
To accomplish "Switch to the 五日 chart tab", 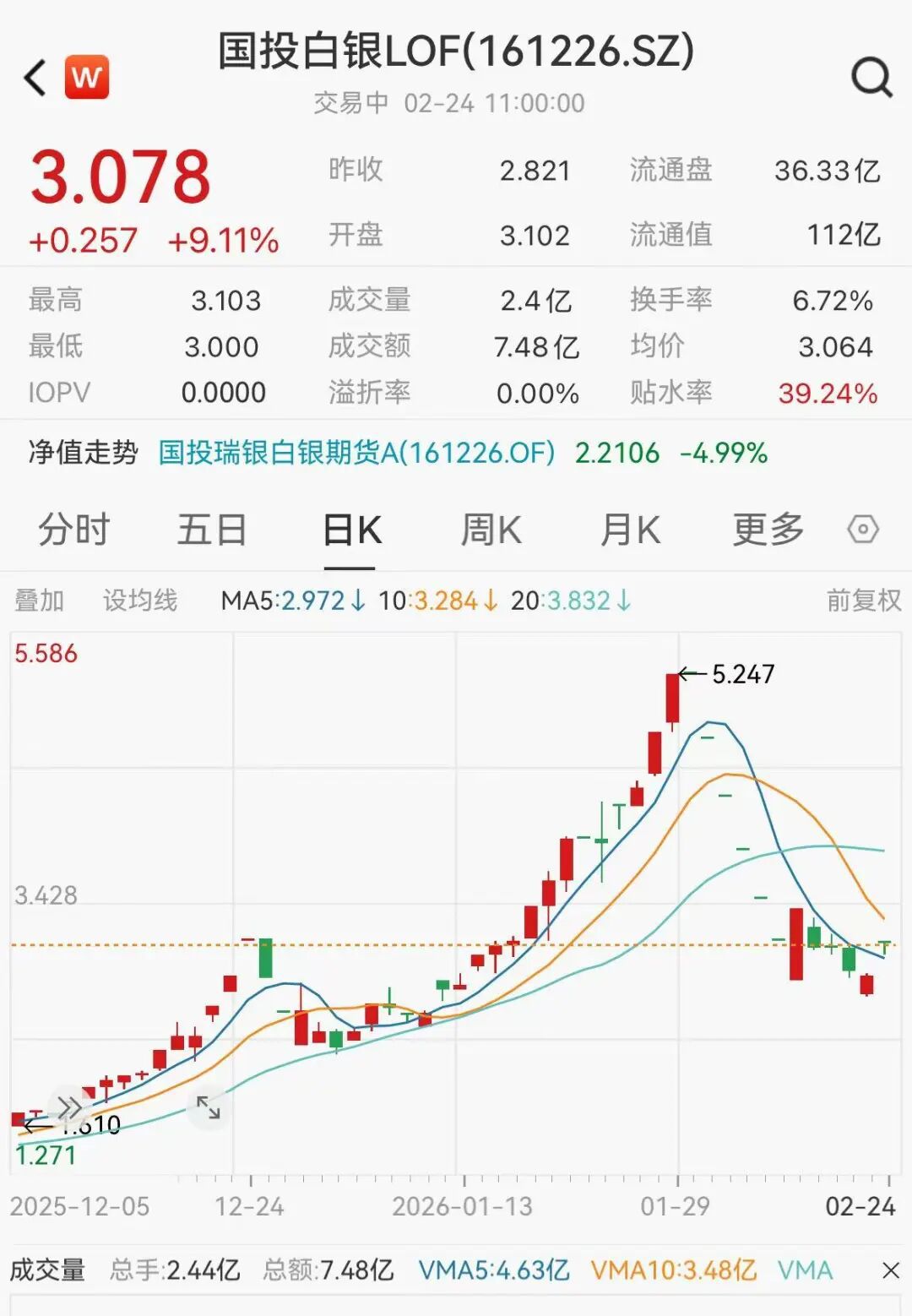I will pos(212,530).
